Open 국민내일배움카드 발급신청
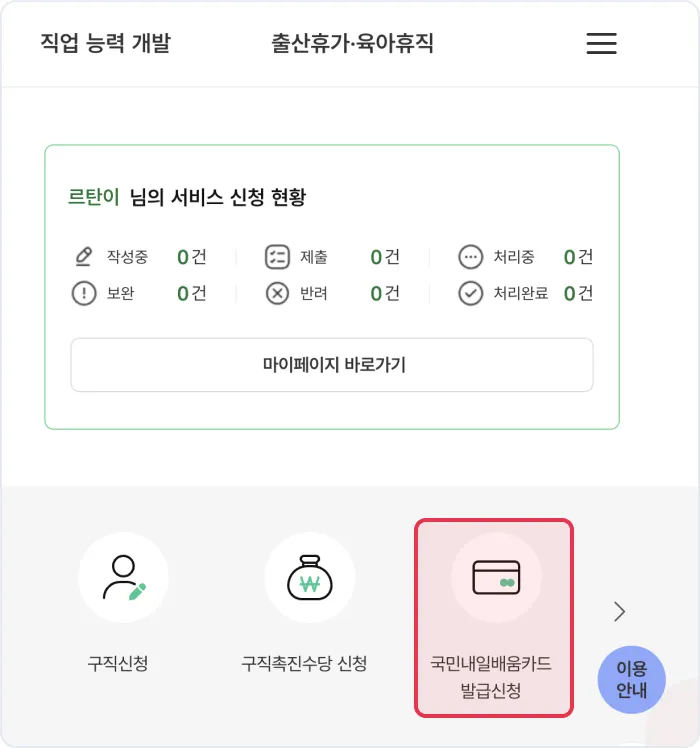700x748 pixels. coord(494,618)
